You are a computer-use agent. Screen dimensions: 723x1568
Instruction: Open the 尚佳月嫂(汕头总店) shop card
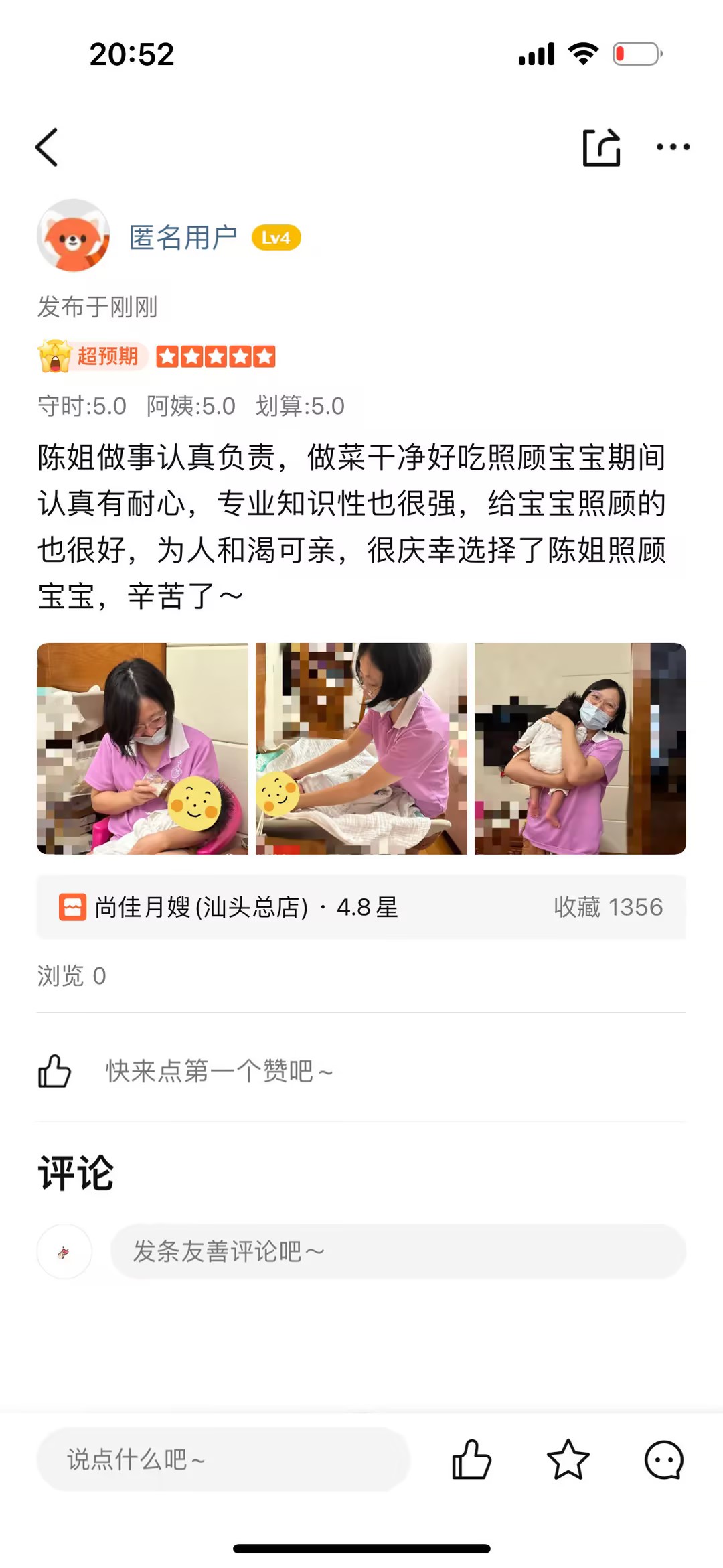(x=361, y=907)
